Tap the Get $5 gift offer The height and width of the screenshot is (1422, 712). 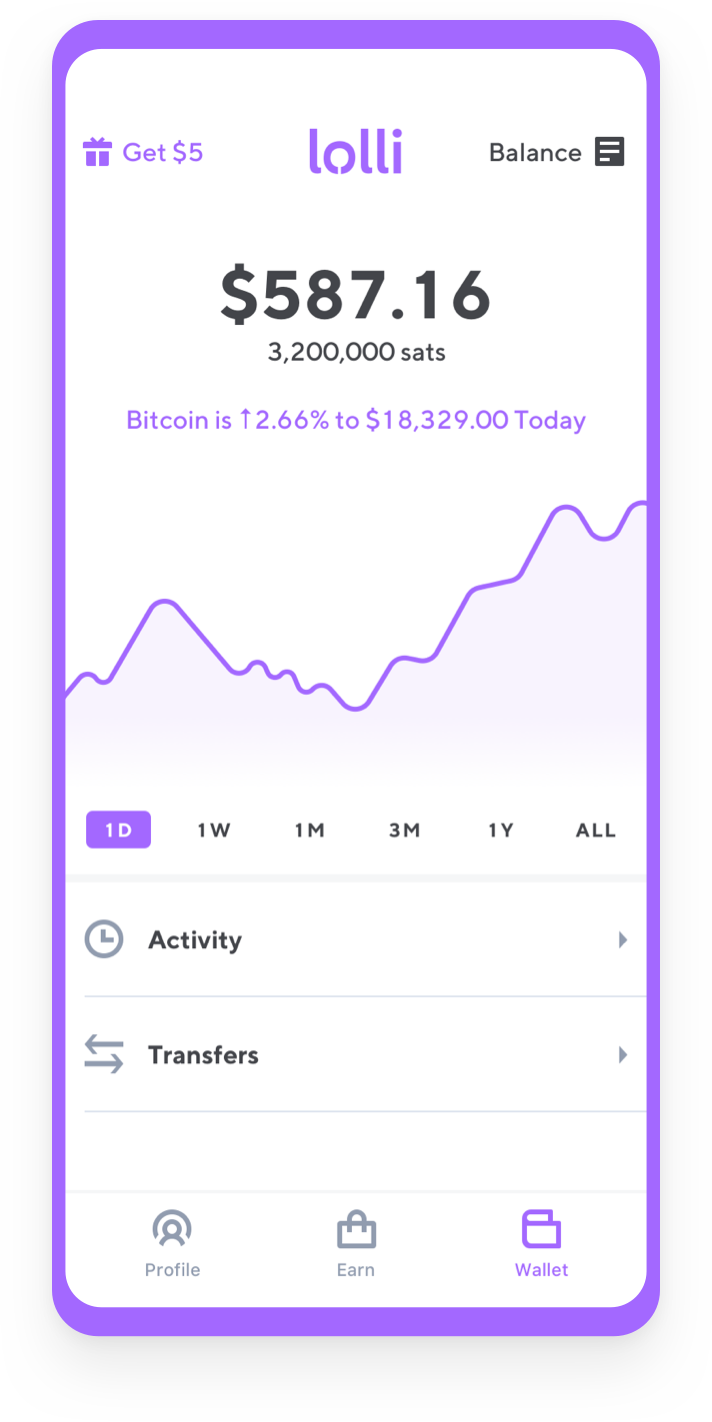point(143,152)
